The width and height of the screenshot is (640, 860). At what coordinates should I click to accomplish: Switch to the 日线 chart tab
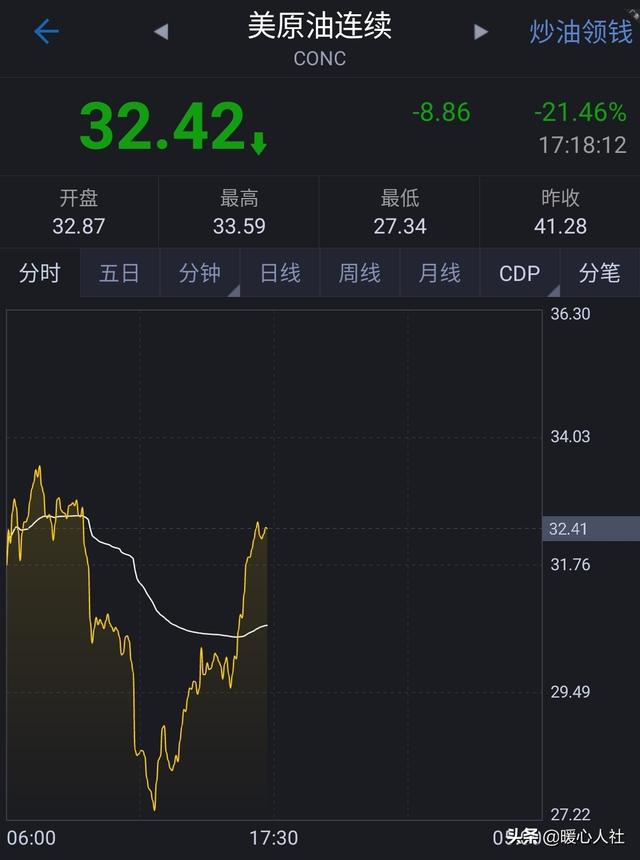click(280, 273)
